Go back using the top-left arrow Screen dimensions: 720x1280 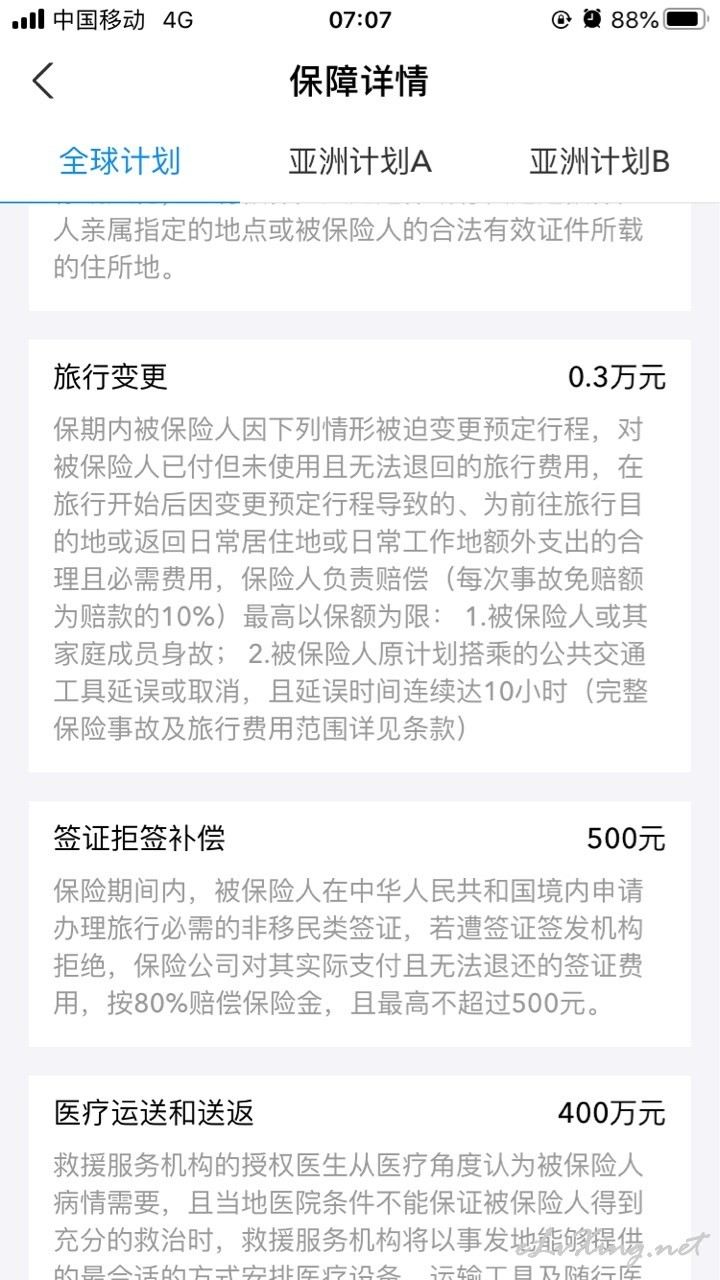pyautogui.click(x=42, y=81)
